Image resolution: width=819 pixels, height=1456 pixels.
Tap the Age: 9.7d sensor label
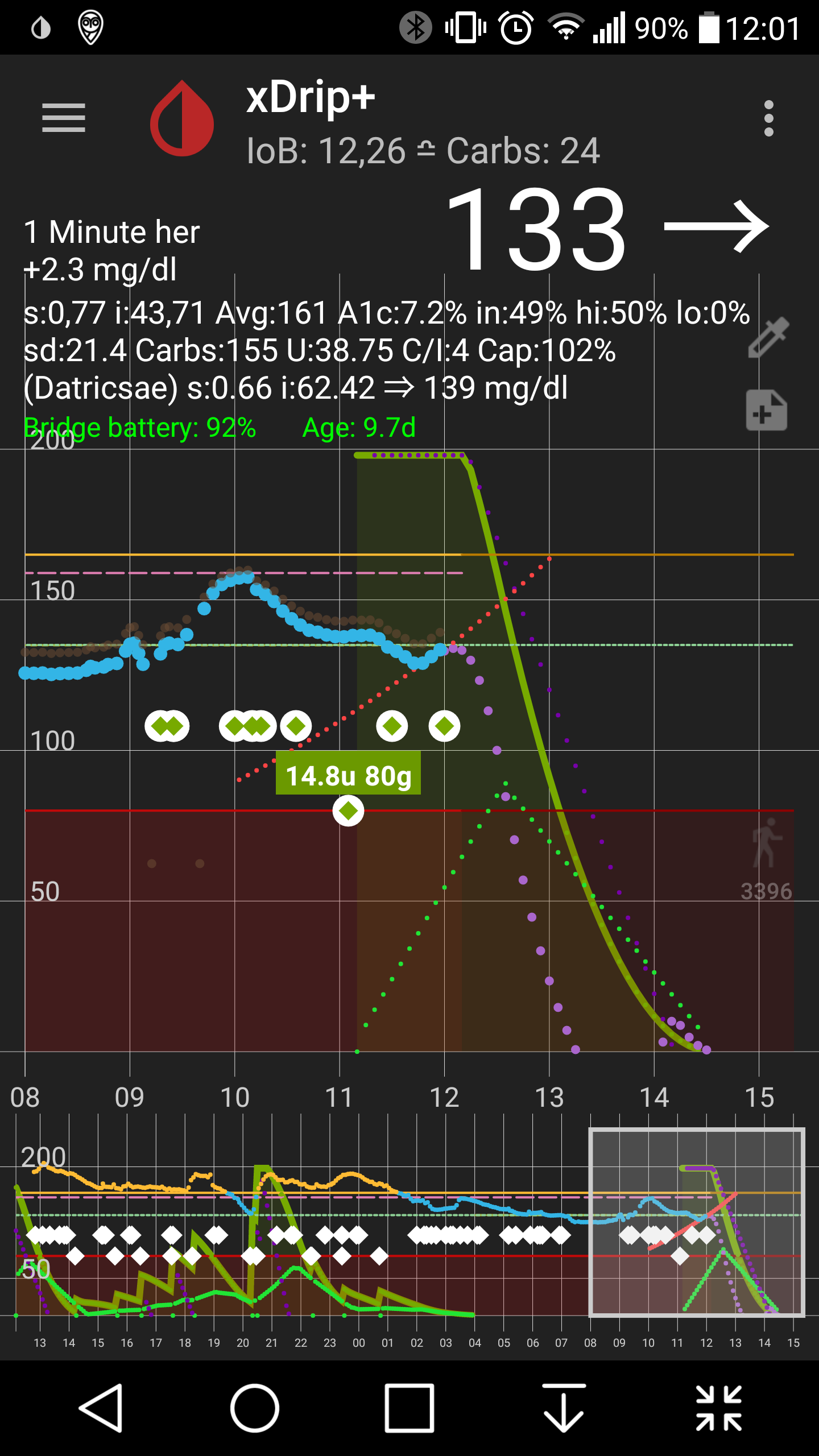point(359,428)
